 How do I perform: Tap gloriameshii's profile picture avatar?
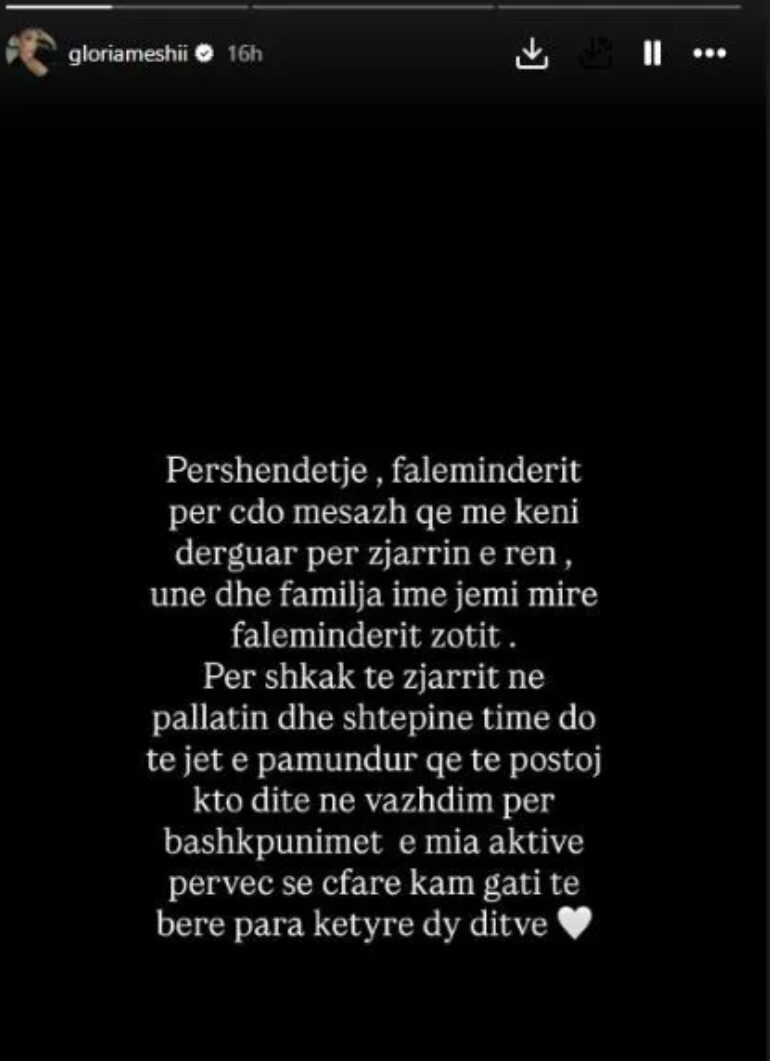click(30, 53)
